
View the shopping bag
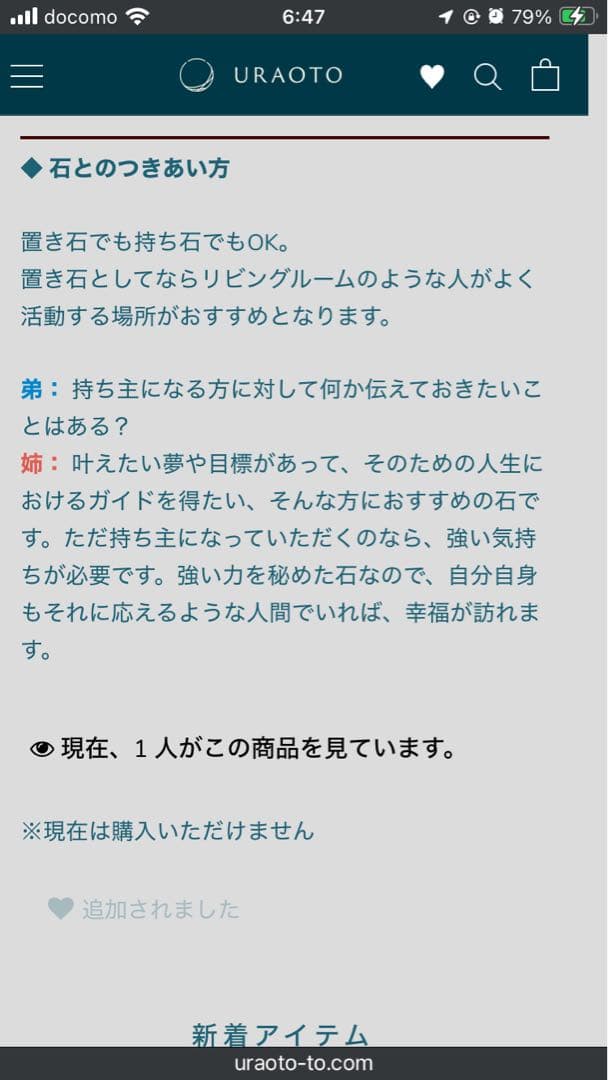coord(545,75)
